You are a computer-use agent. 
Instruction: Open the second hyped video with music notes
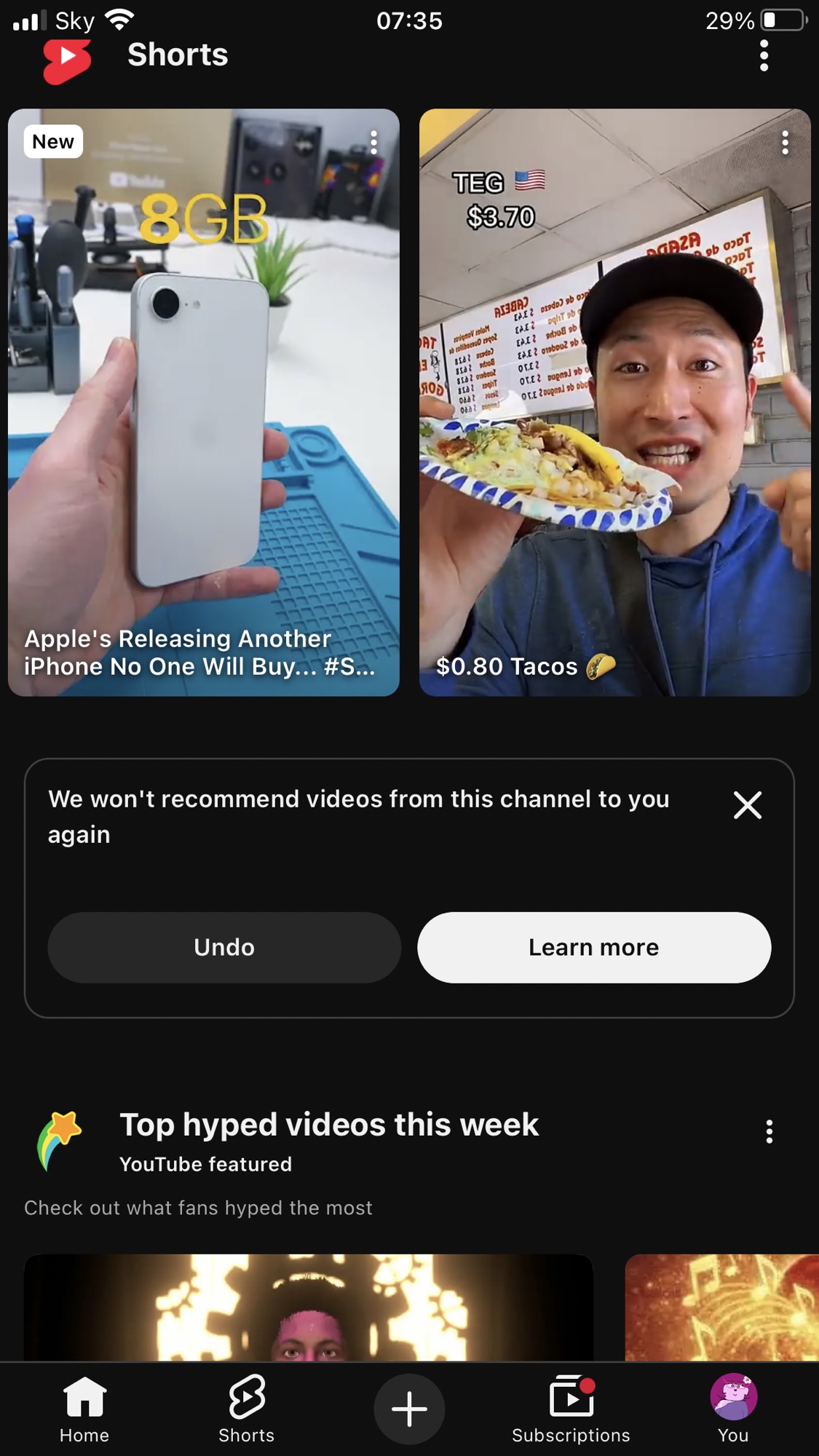pos(721,1307)
